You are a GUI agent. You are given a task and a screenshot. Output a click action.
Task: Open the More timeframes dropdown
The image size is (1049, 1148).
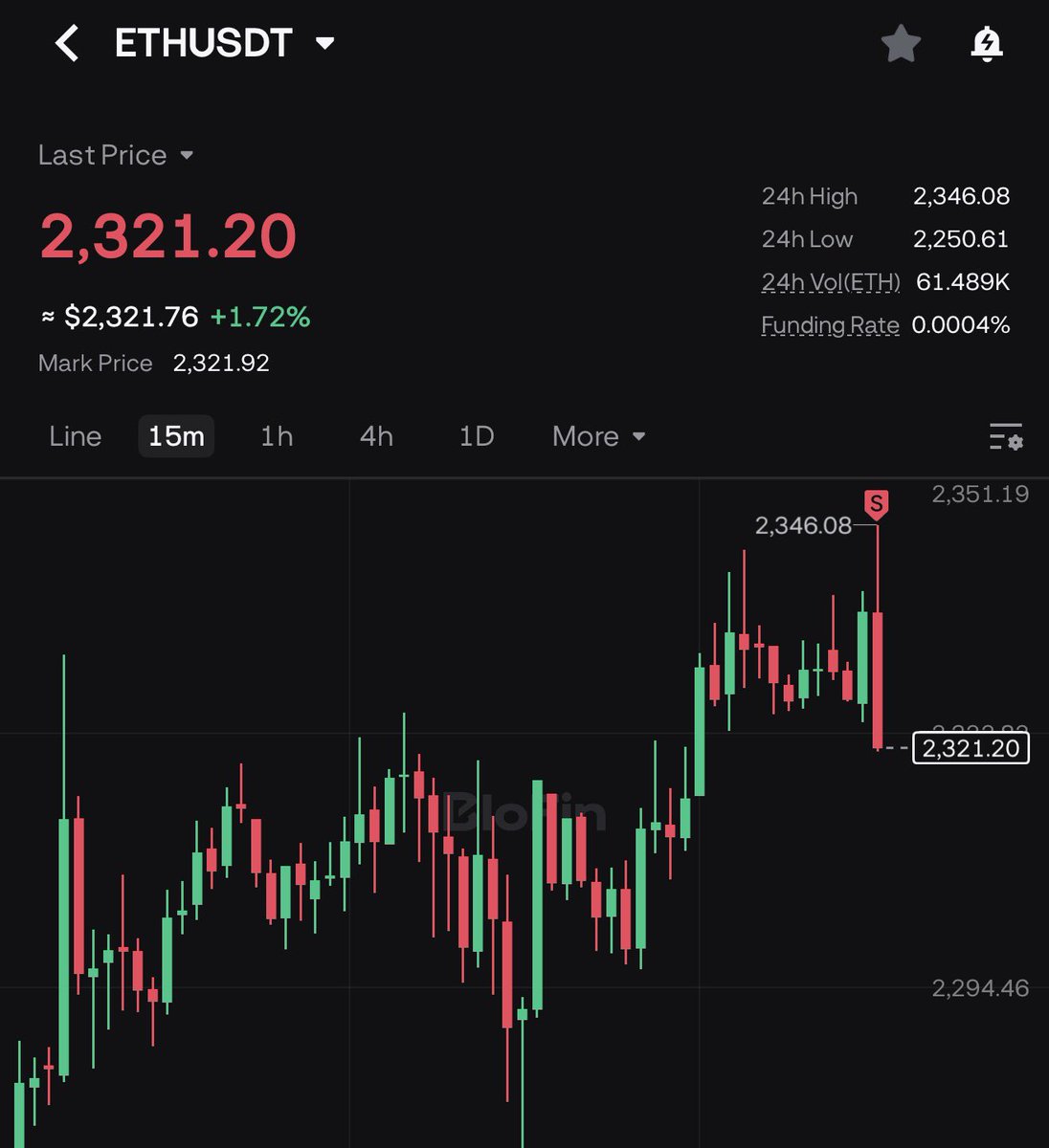coord(598,436)
